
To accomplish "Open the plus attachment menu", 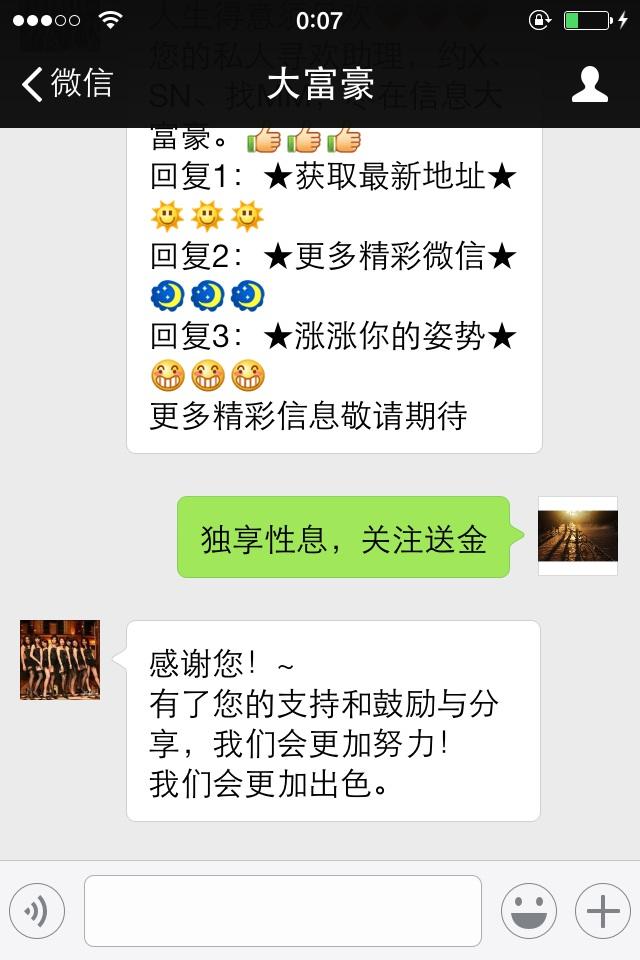I will (603, 911).
